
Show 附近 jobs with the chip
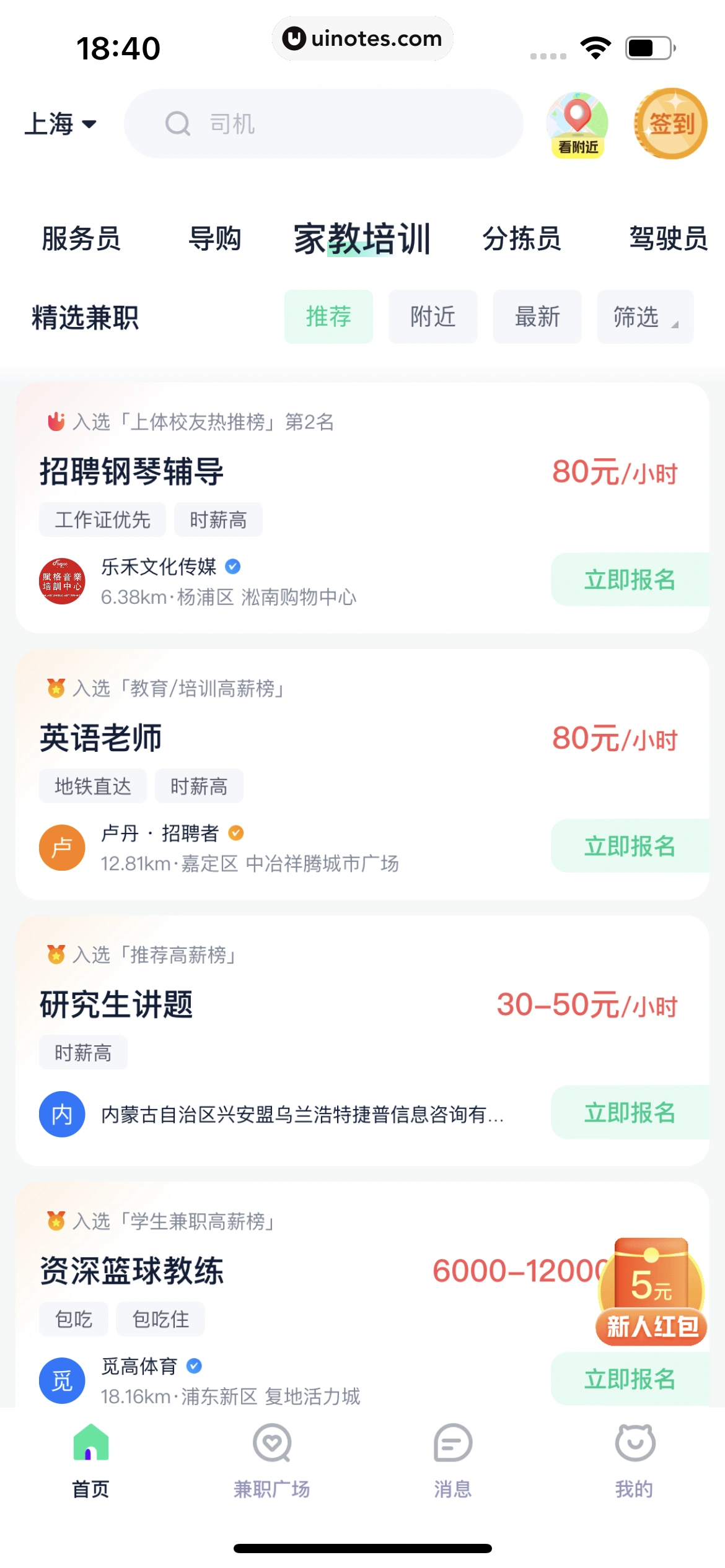[x=433, y=317]
